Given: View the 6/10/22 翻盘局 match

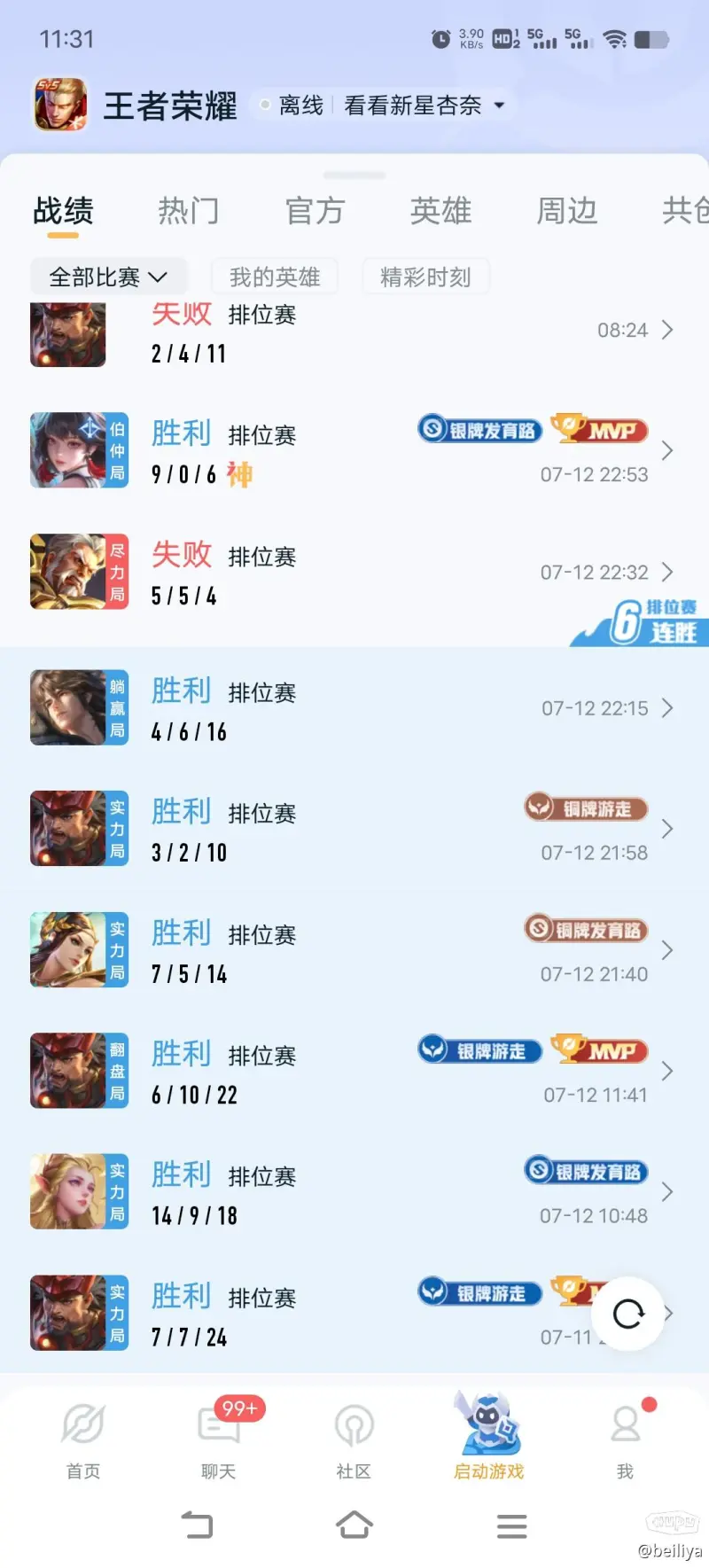Looking at the screenshot, I should click(x=354, y=1072).
